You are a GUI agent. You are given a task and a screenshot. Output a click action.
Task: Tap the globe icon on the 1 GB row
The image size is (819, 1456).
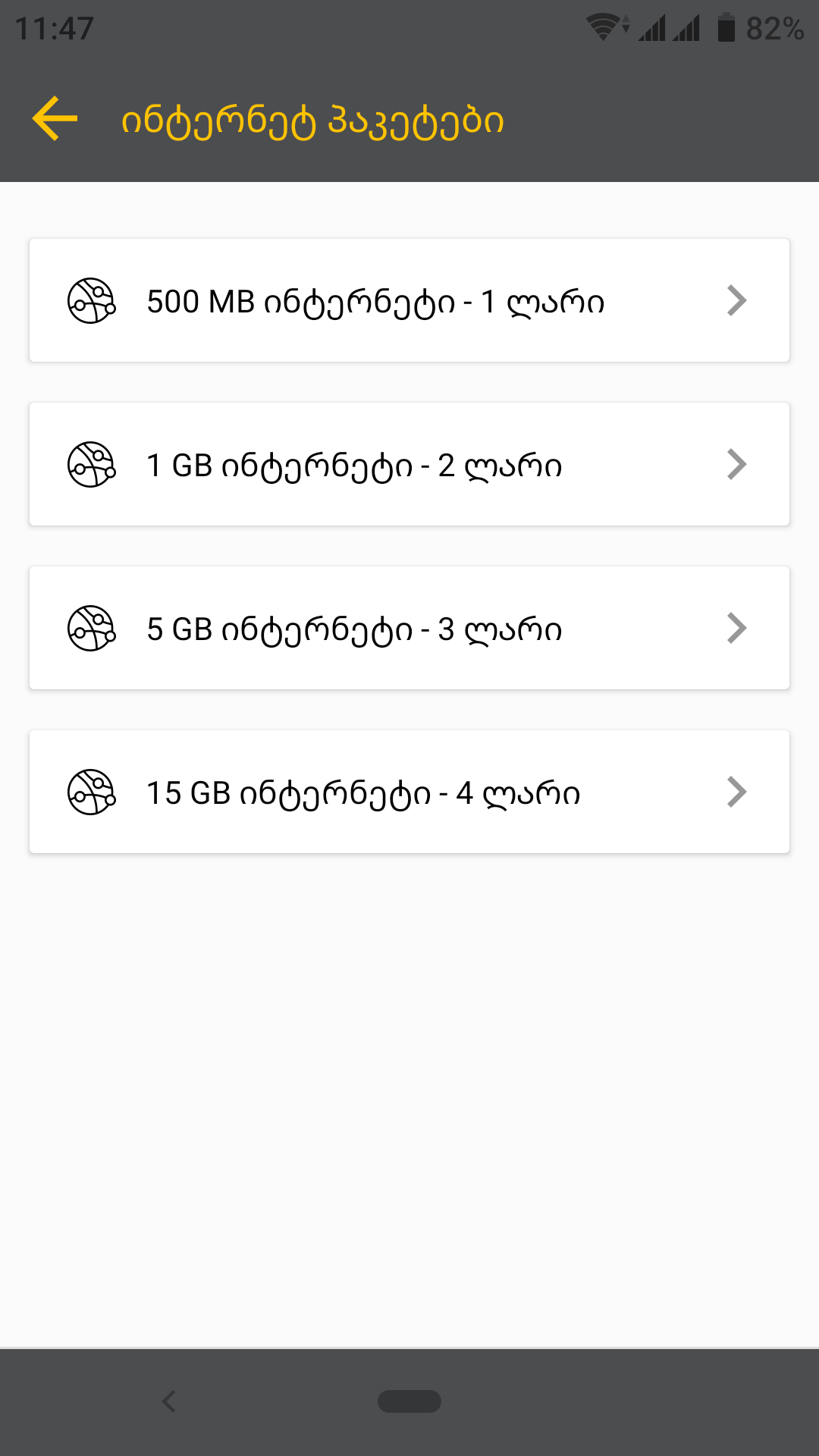[x=91, y=465]
